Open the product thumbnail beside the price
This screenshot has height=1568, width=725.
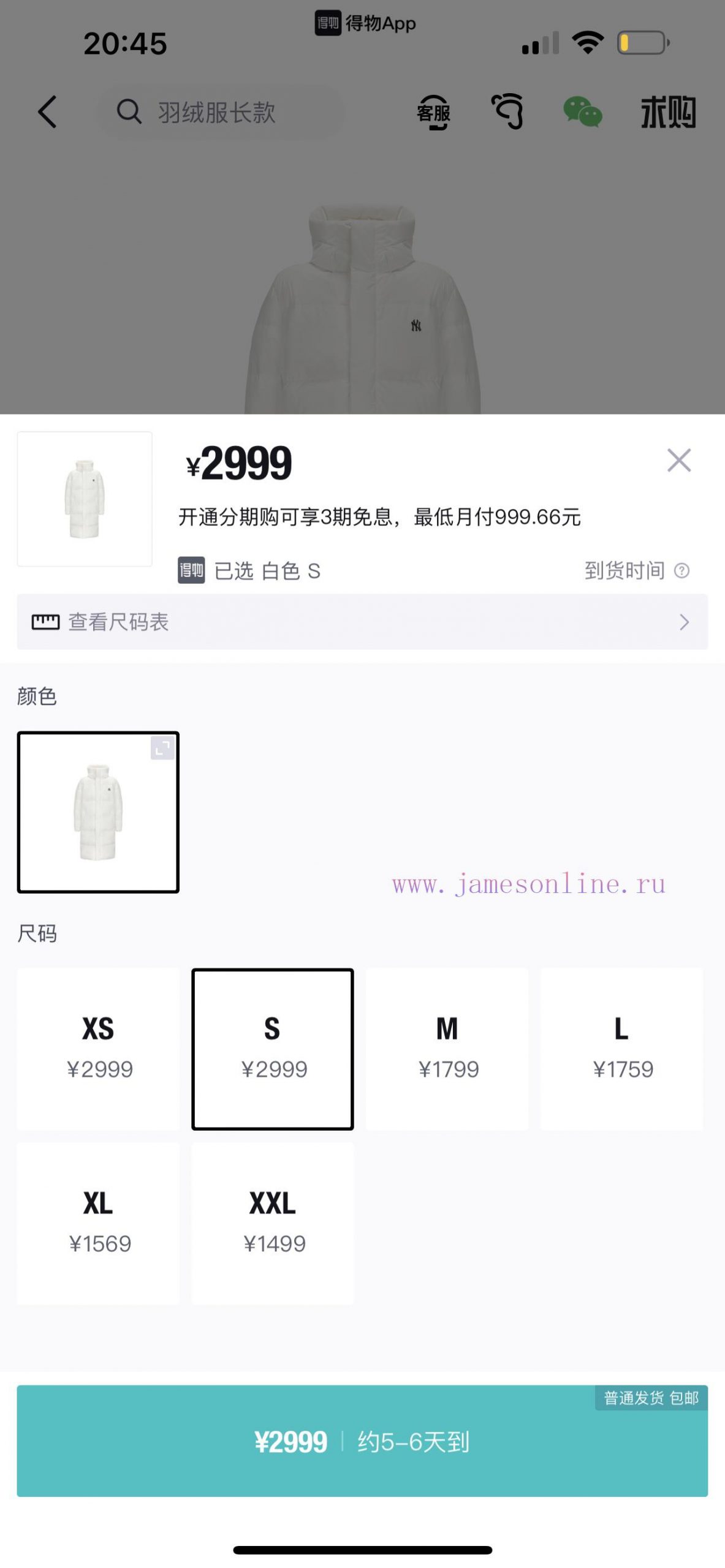[85, 499]
